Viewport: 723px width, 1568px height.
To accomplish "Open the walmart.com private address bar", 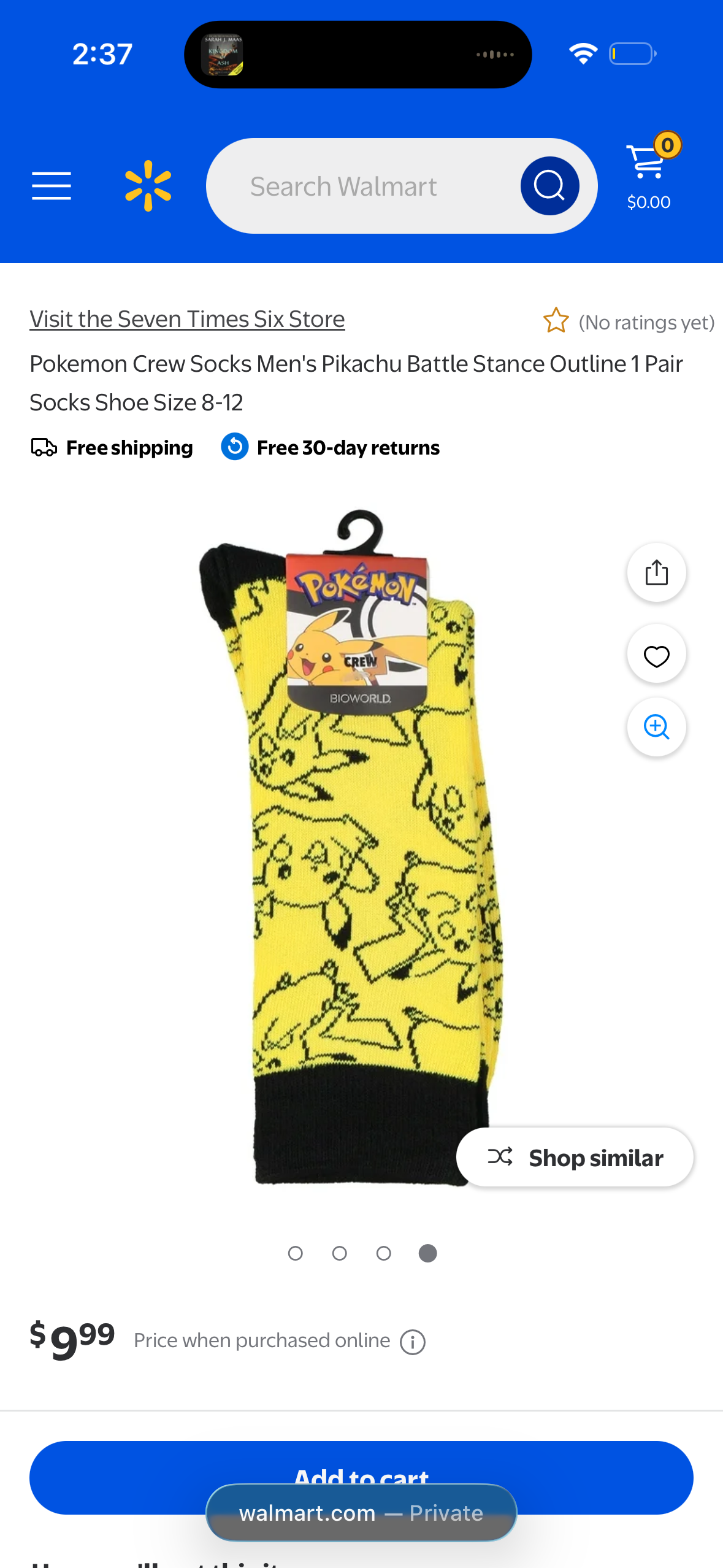I will pos(361,1512).
